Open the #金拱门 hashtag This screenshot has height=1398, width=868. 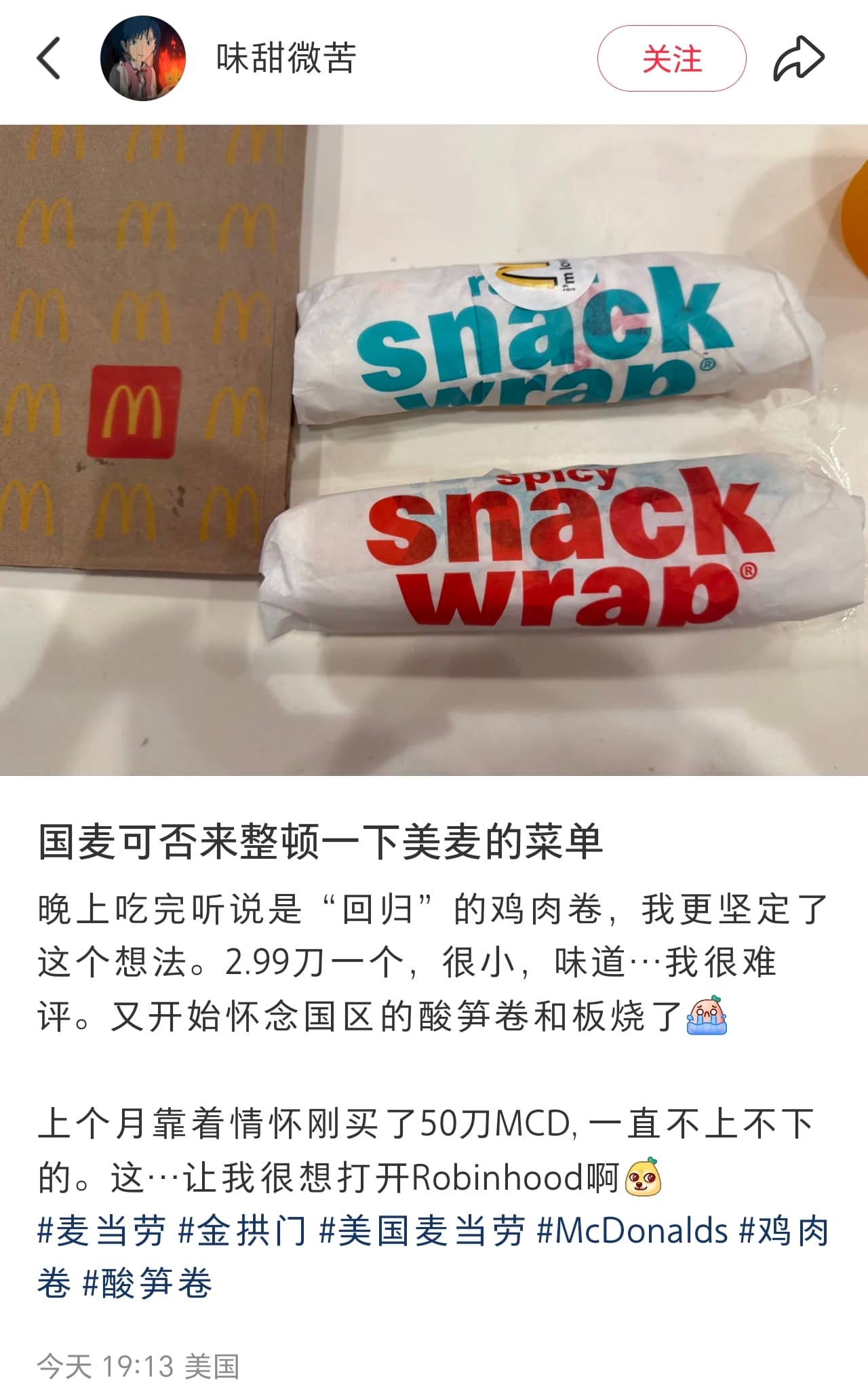(x=242, y=1230)
